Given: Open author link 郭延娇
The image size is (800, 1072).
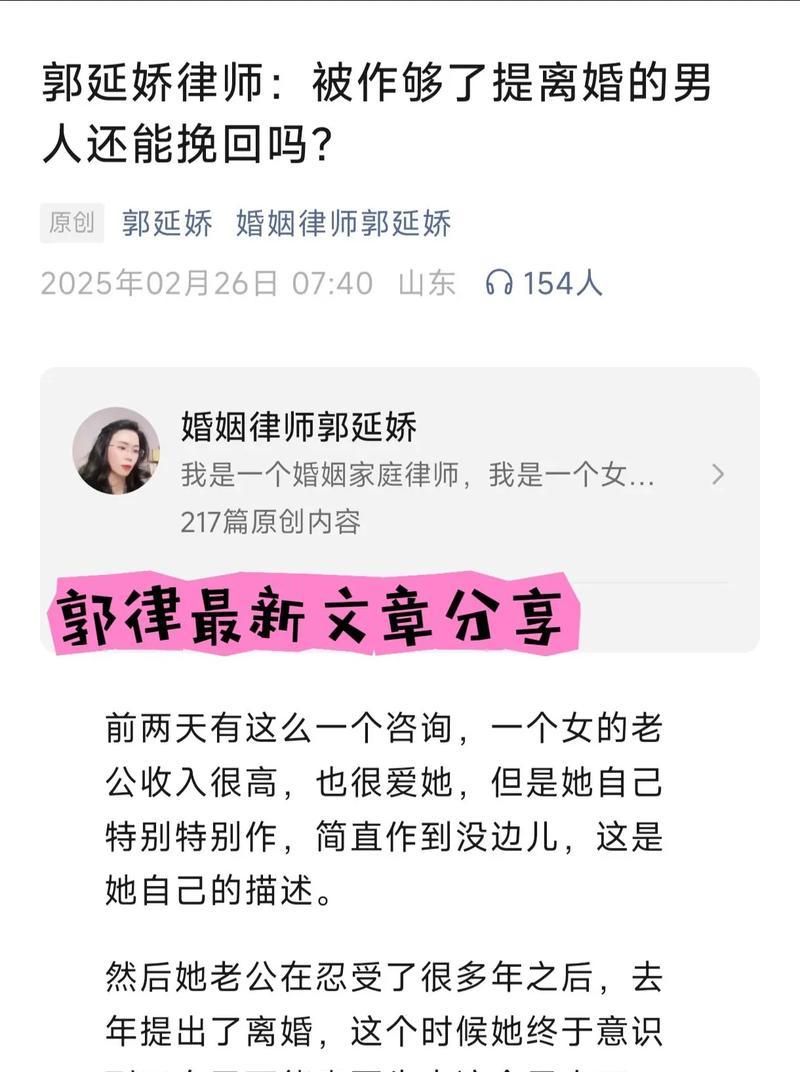Looking at the screenshot, I should [167, 223].
